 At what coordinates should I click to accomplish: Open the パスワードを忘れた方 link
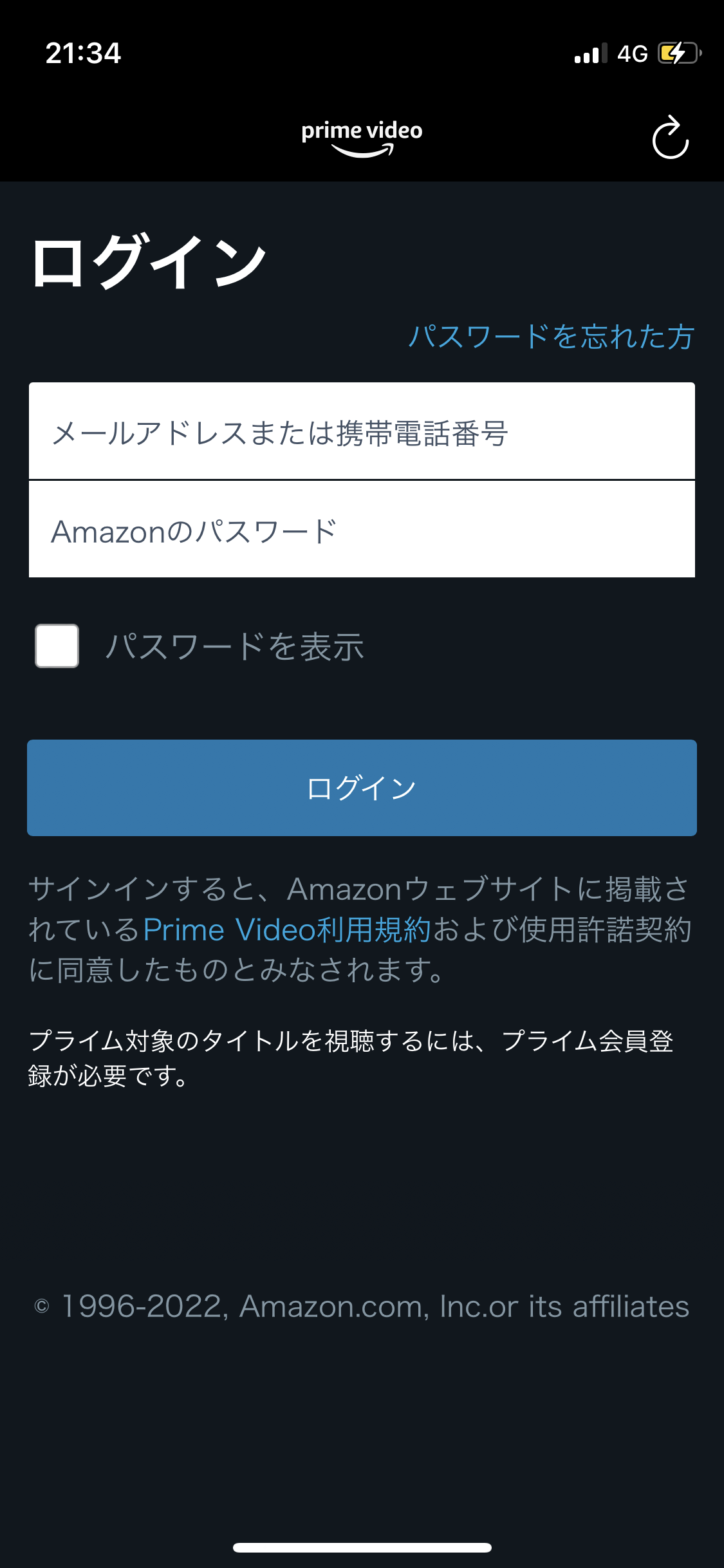coord(552,337)
